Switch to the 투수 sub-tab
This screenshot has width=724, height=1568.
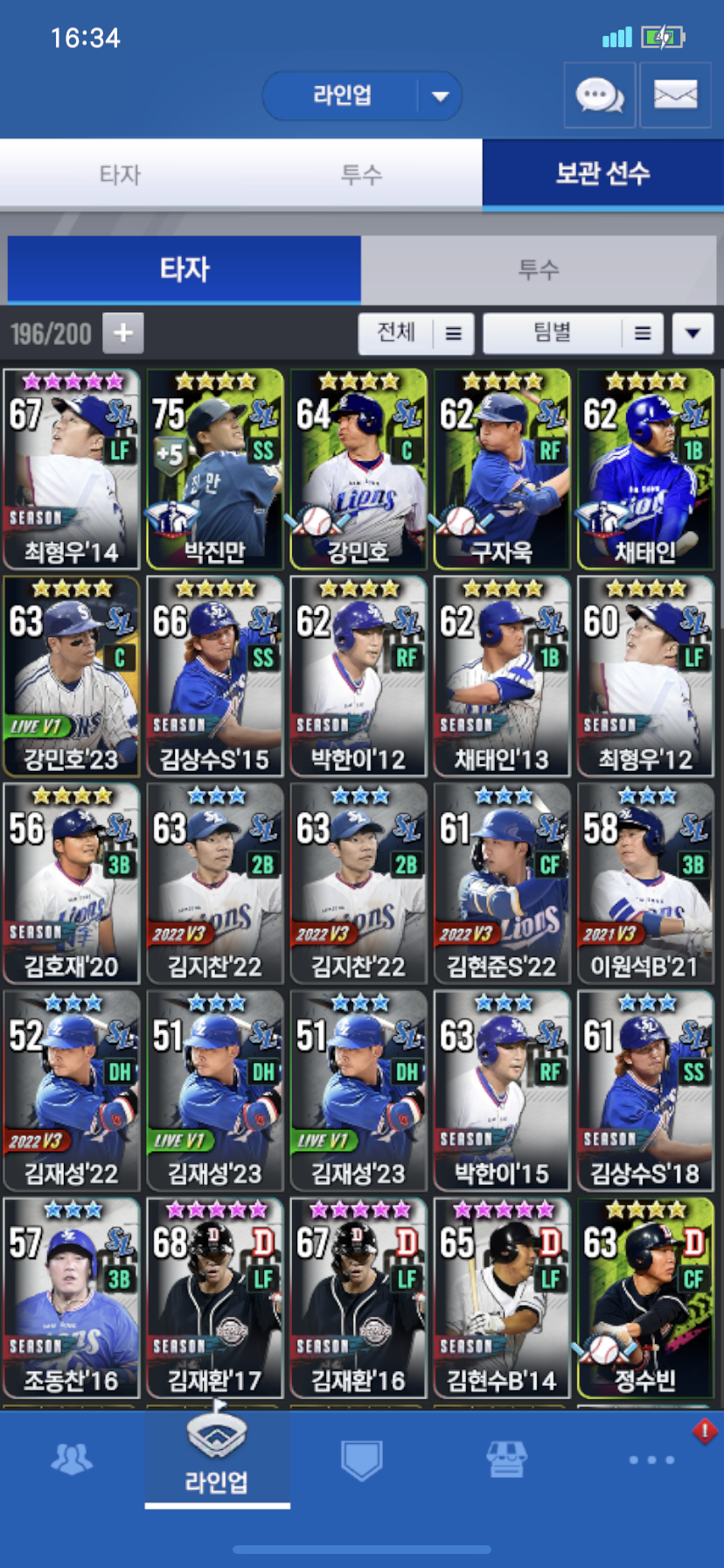click(x=538, y=269)
